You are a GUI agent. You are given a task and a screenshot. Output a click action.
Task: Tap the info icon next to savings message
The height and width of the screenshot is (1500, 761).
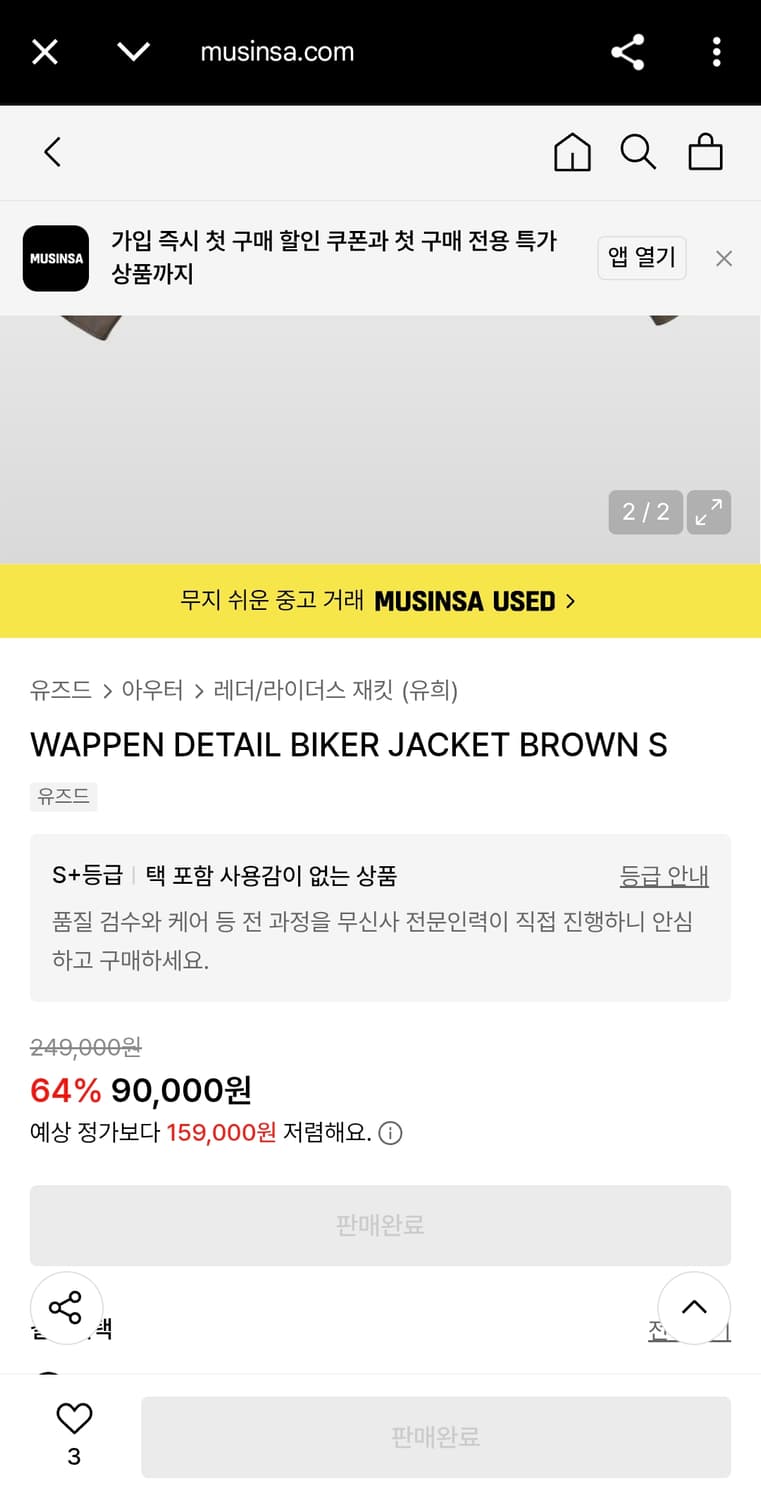390,1133
